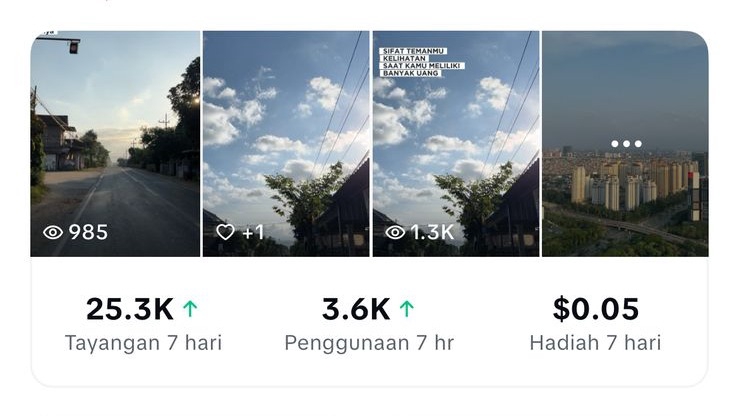Open the video thumbnail with 1.3K views

456,143
